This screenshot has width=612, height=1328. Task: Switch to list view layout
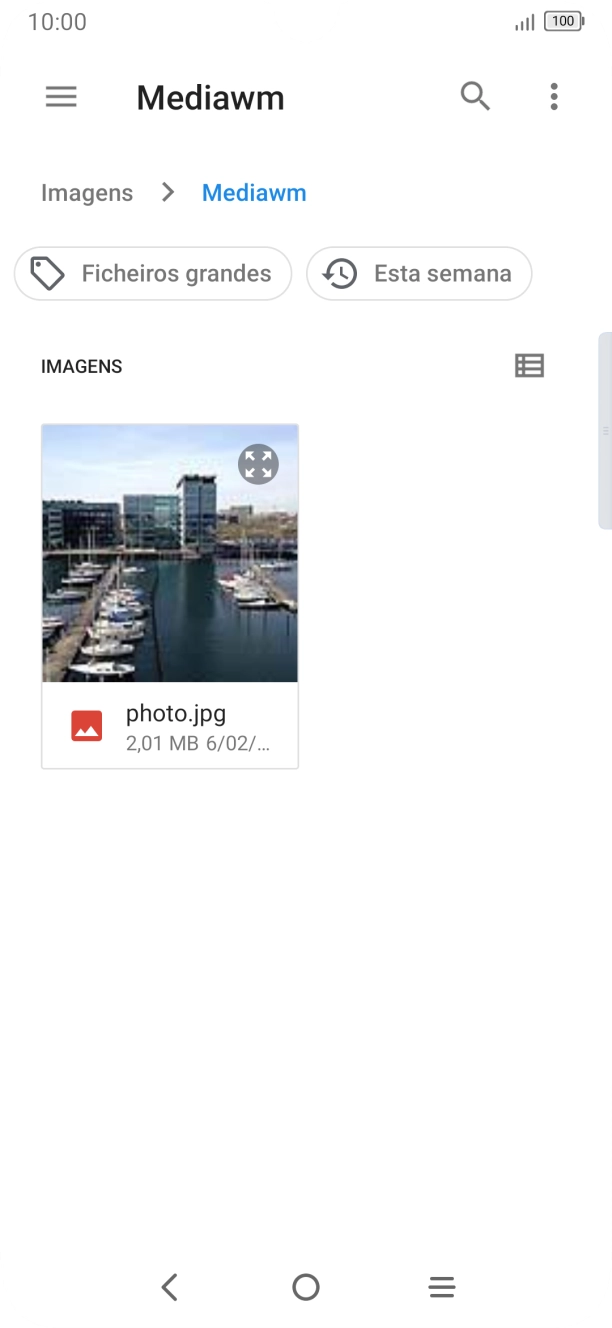pos(529,366)
